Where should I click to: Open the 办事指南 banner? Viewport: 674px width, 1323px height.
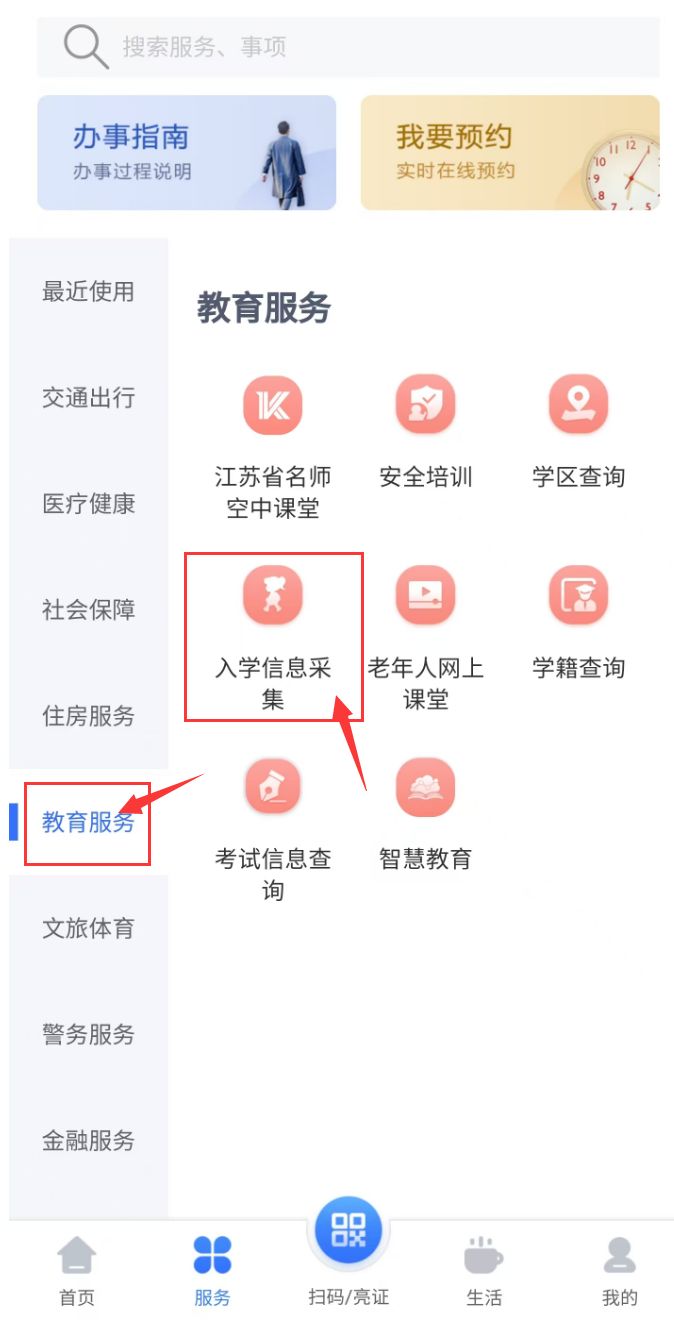(x=187, y=152)
